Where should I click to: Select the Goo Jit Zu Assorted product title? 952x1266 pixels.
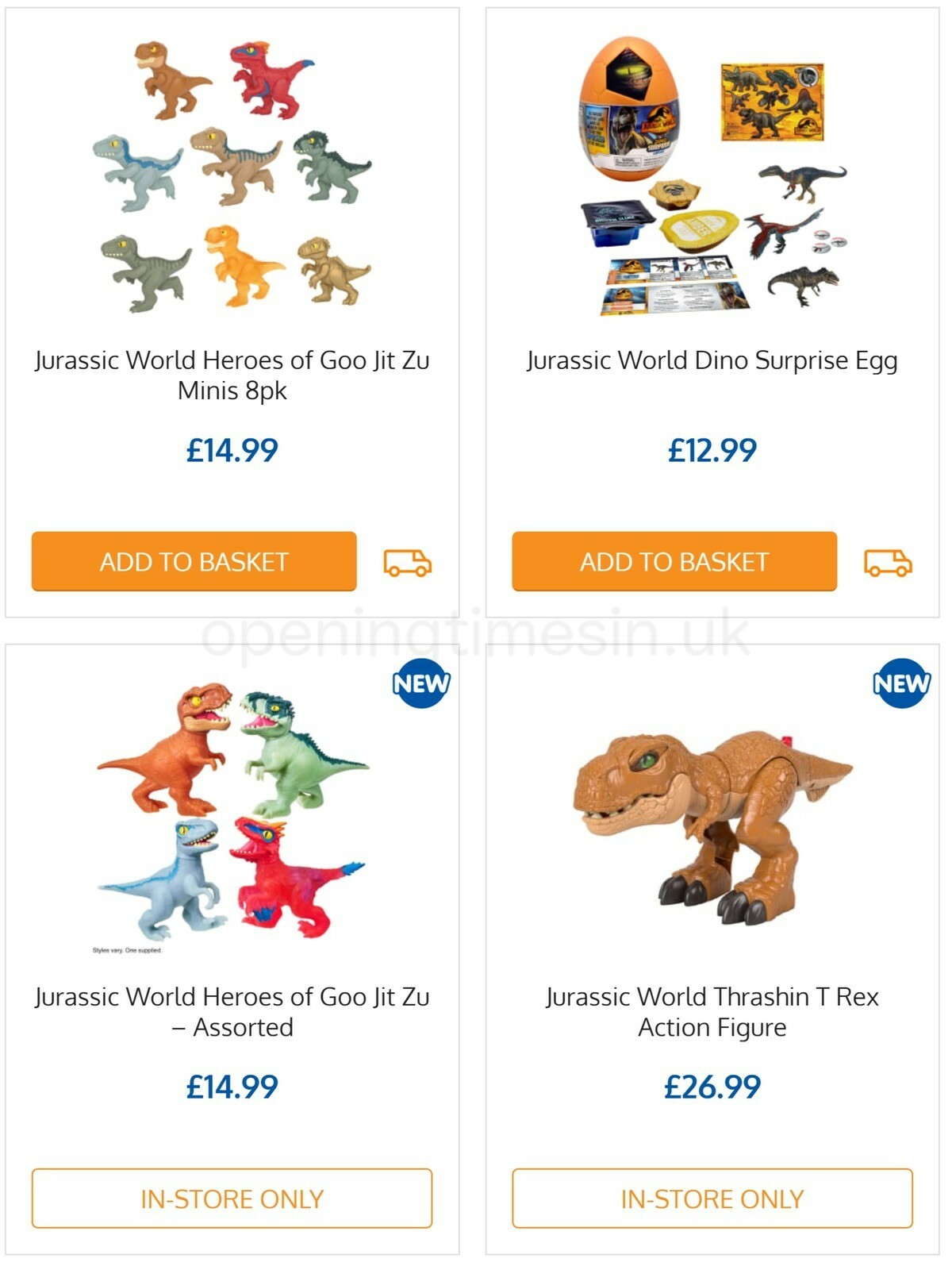(233, 1009)
